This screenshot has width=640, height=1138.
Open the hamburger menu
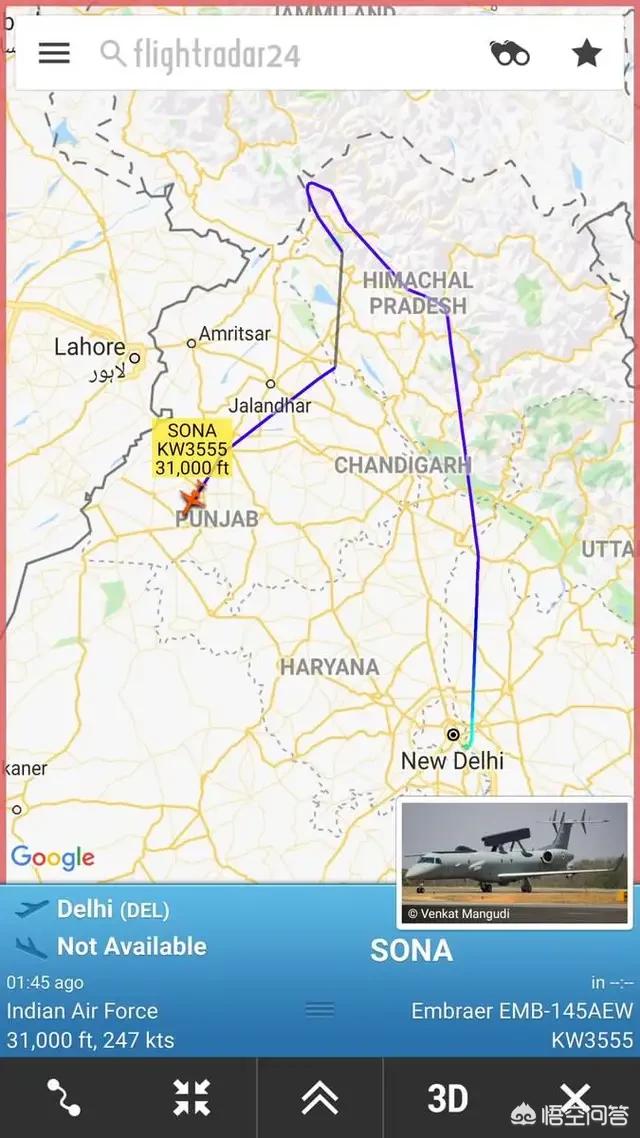(x=54, y=53)
